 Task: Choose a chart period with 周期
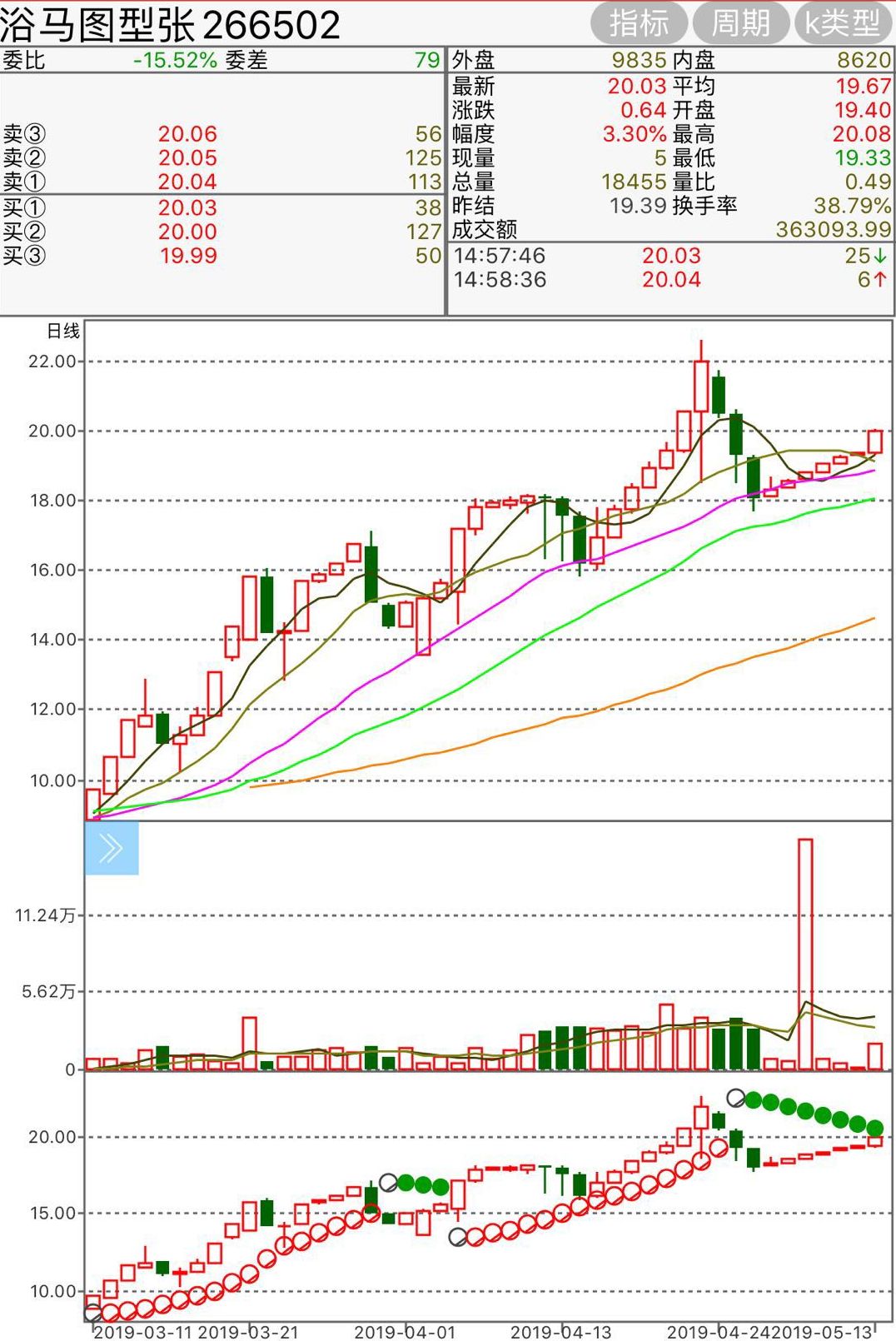pos(740,23)
